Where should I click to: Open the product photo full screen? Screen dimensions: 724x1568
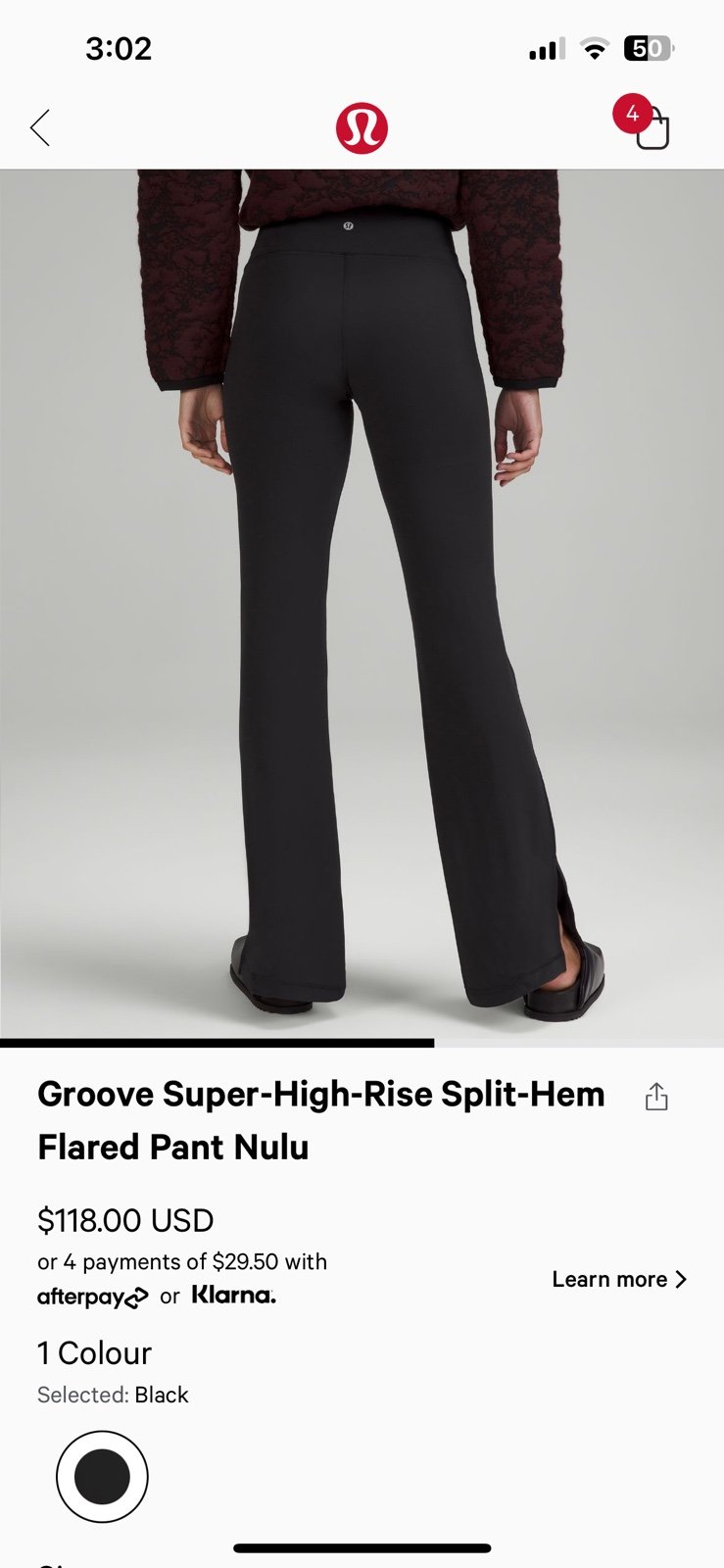pyautogui.click(x=362, y=604)
